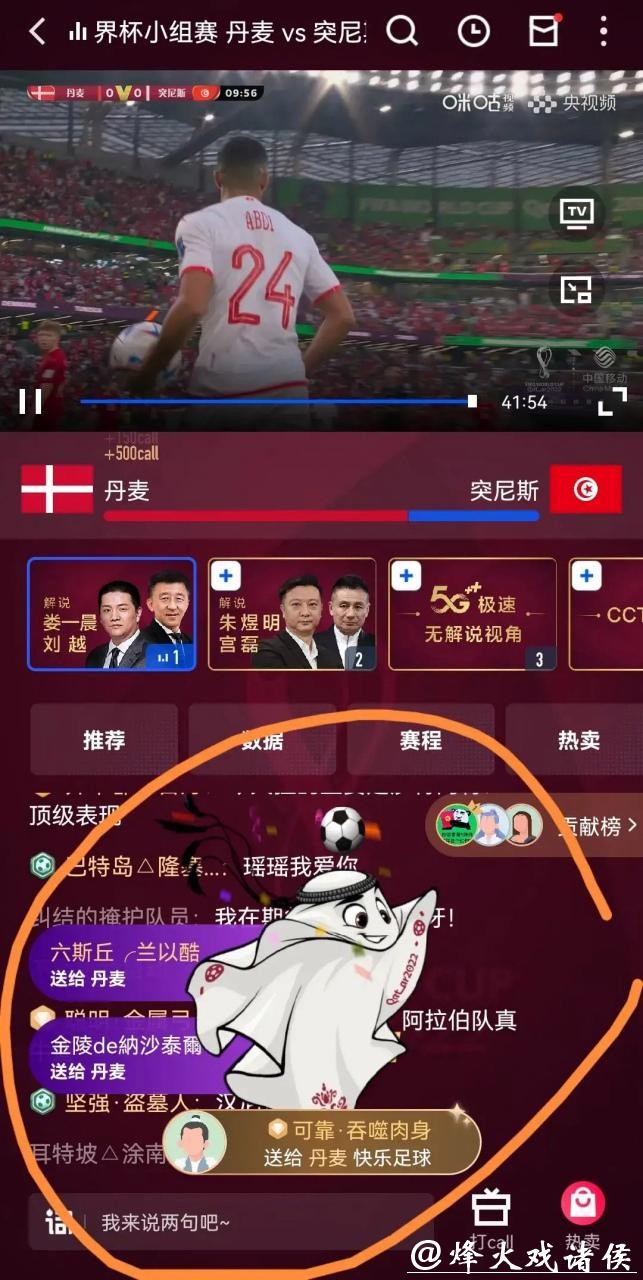
Task: Select commentary 娄一晨 刘越 stream
Action: pos(112,614)
